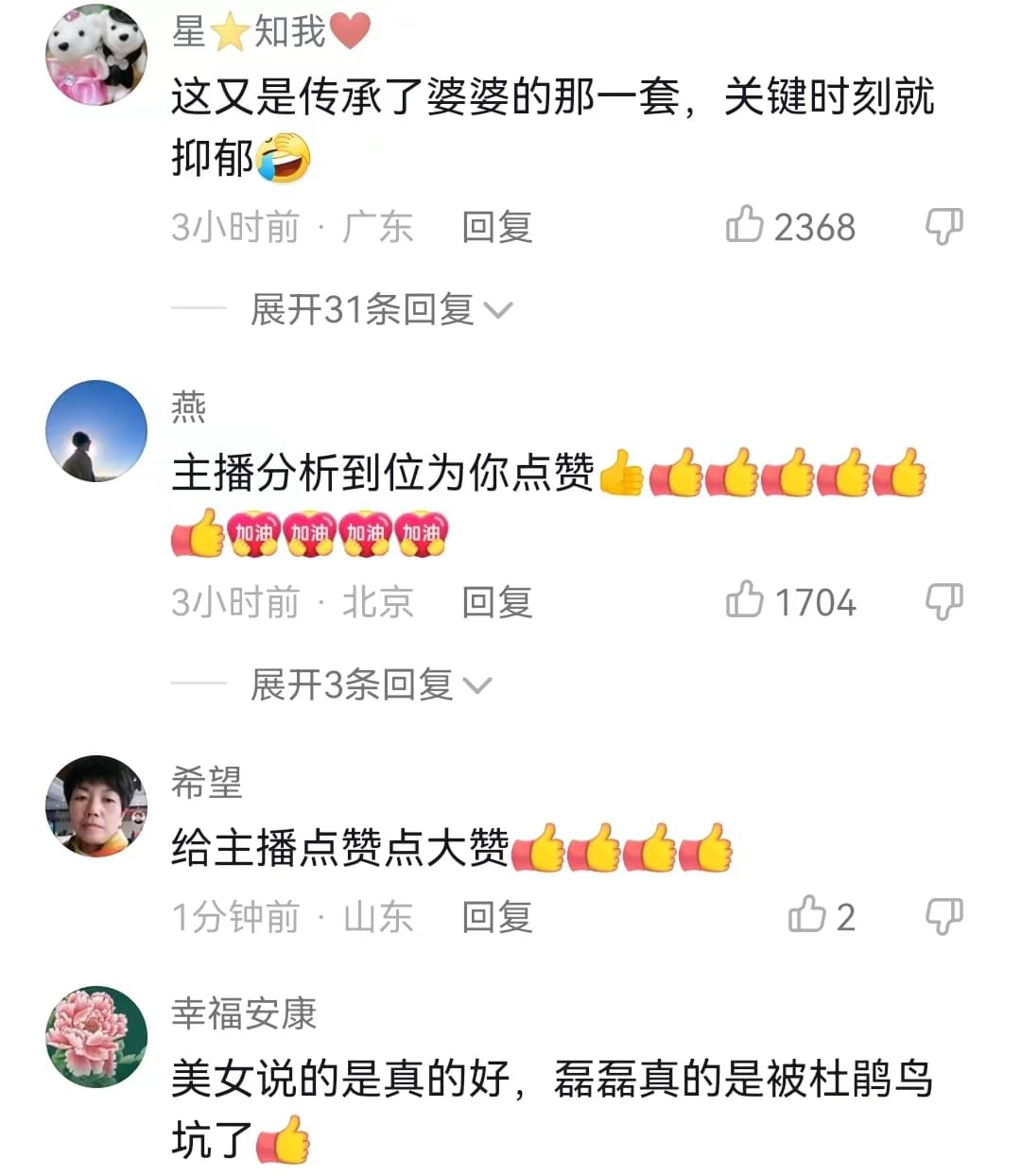Dislike the comment by 燕
The height and width of the screenshot is (1176, 1021).
pyautogui.click(x=943, y=601)
